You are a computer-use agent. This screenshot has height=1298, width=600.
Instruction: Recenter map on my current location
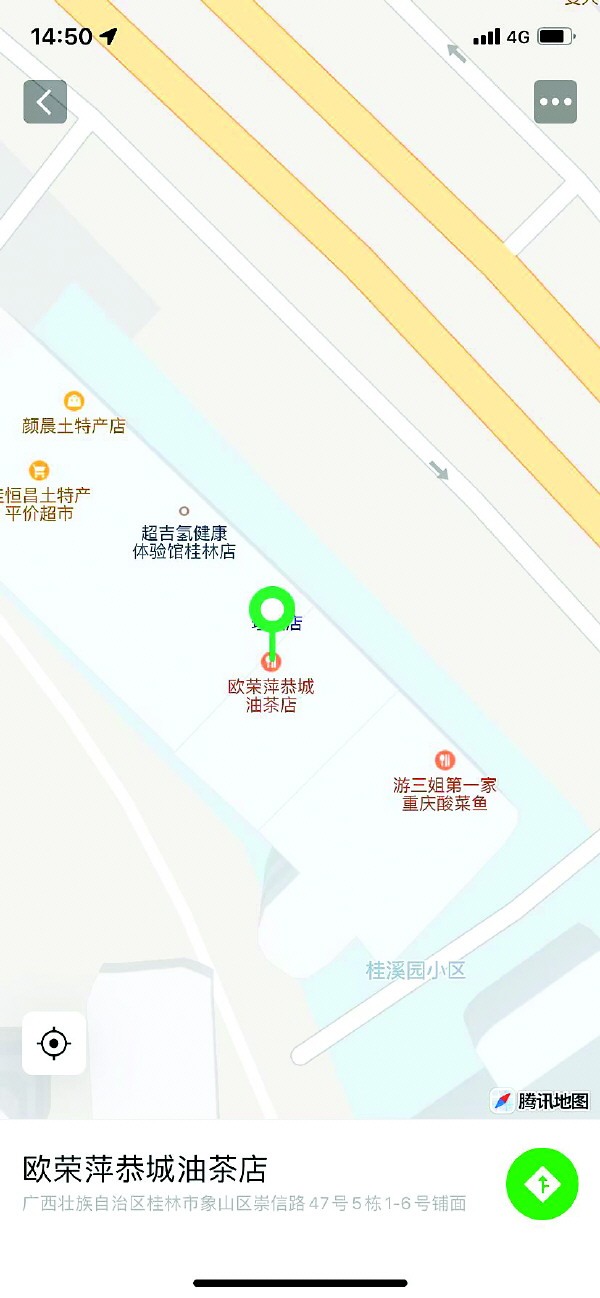coord(54,1044)
